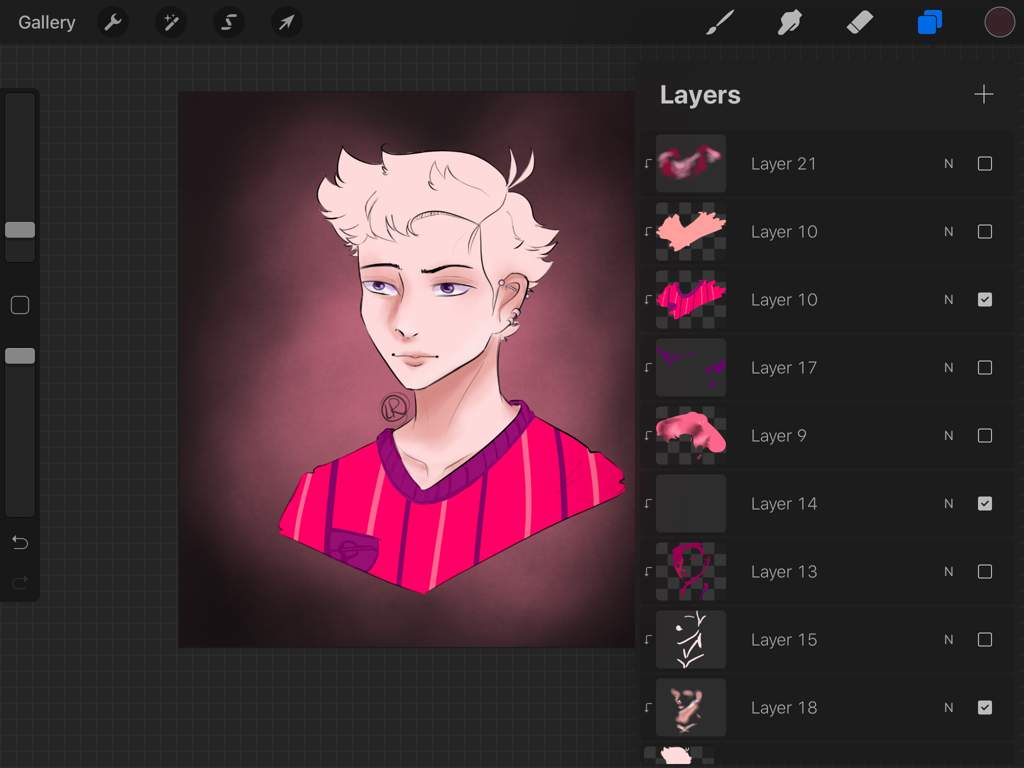This screenshot has height=768, width=1024.
Task: Enable visibility of Layer 15
Action: [x=985, y=640]
